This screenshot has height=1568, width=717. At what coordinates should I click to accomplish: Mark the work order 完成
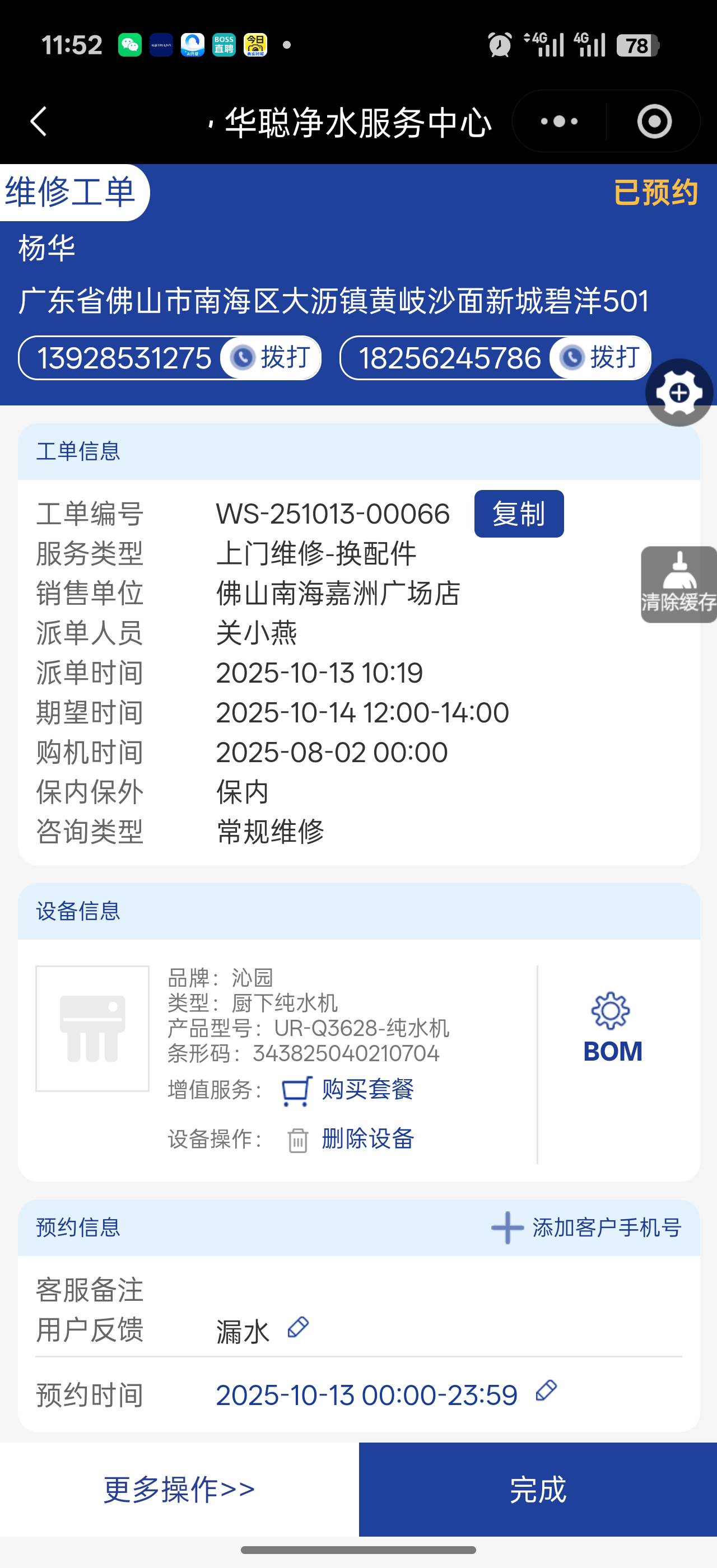(x=537, y=1490)
